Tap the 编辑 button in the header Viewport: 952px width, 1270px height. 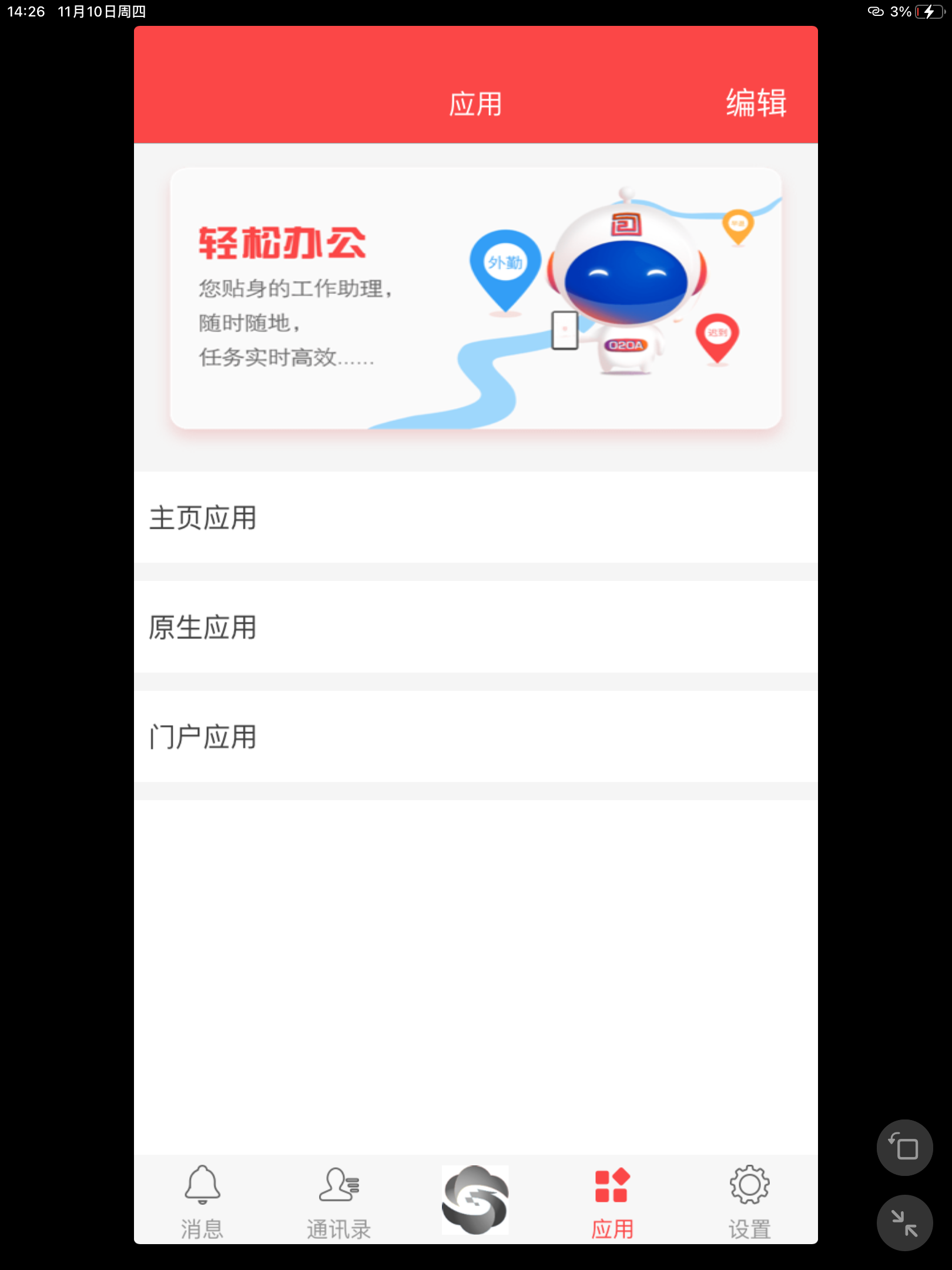tap(756, 103)
